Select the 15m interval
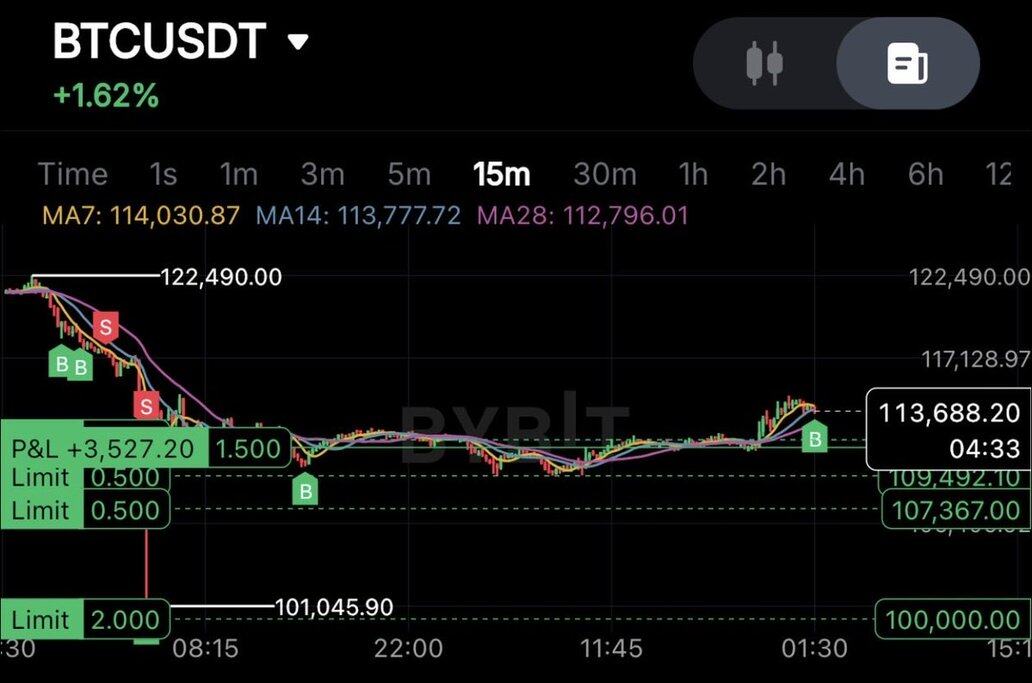 (501, 174)
